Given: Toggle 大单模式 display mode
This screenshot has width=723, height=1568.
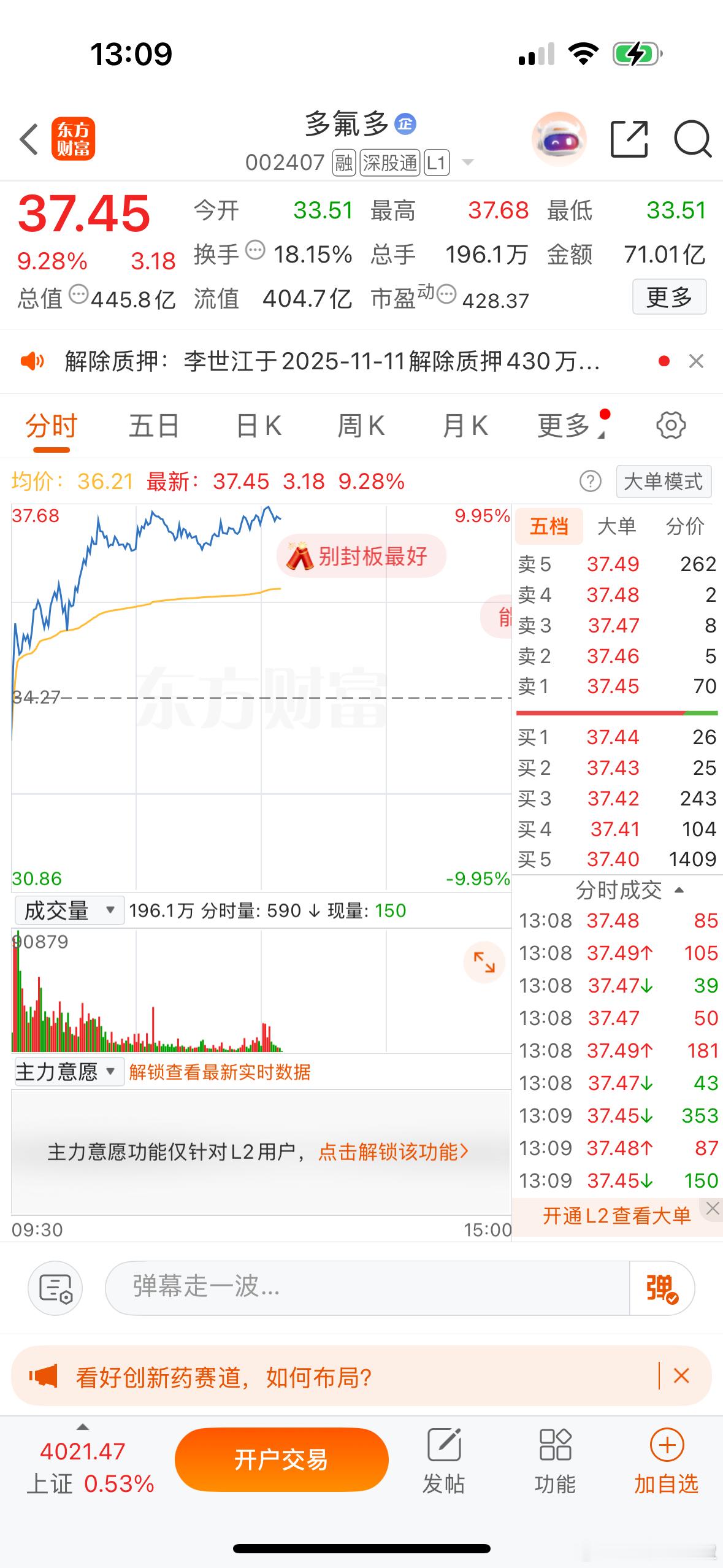Looking at the screenshot, I should click(663, 482).
